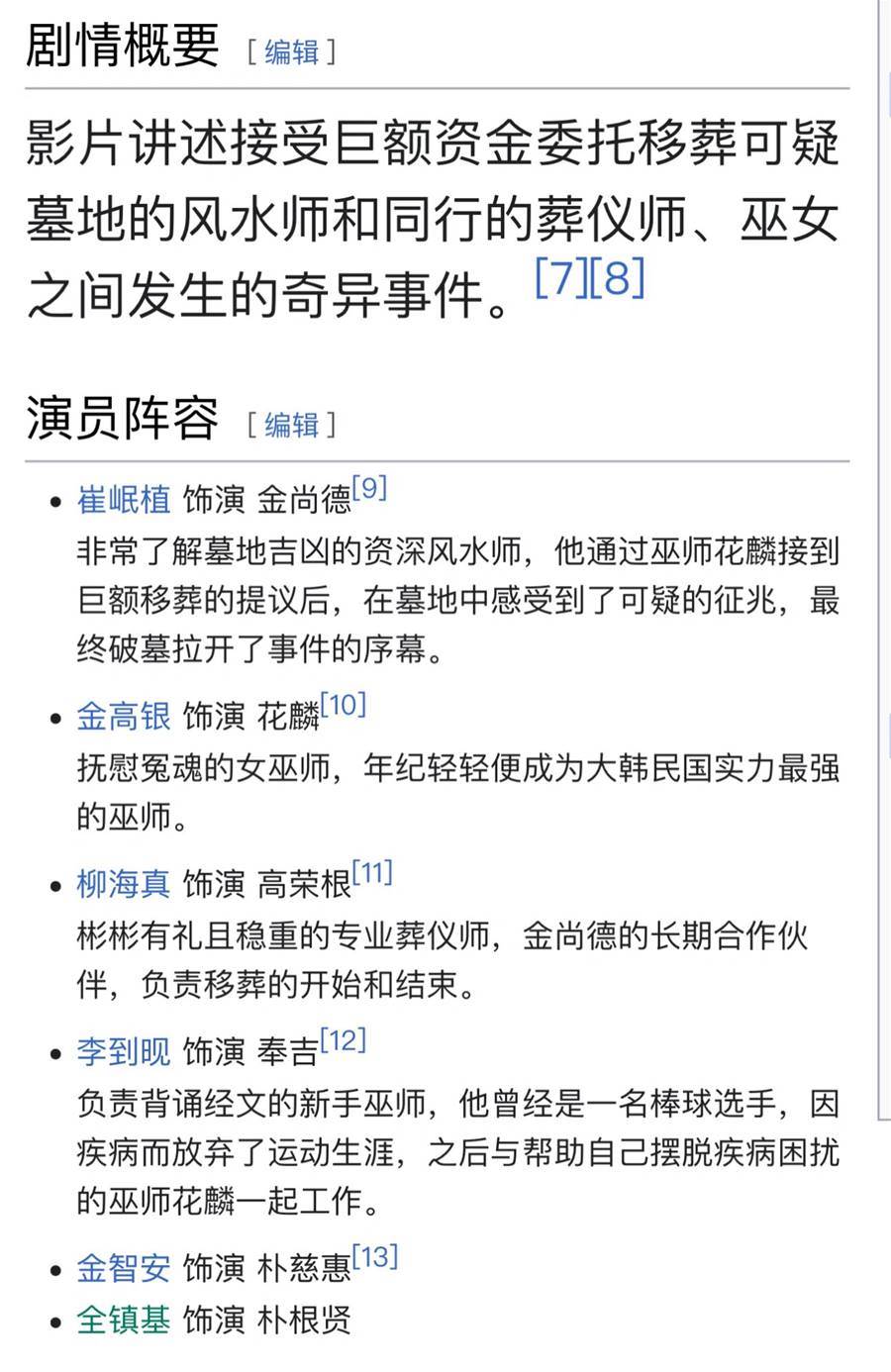Show reference 11 after 高荣根

(372, 873)
